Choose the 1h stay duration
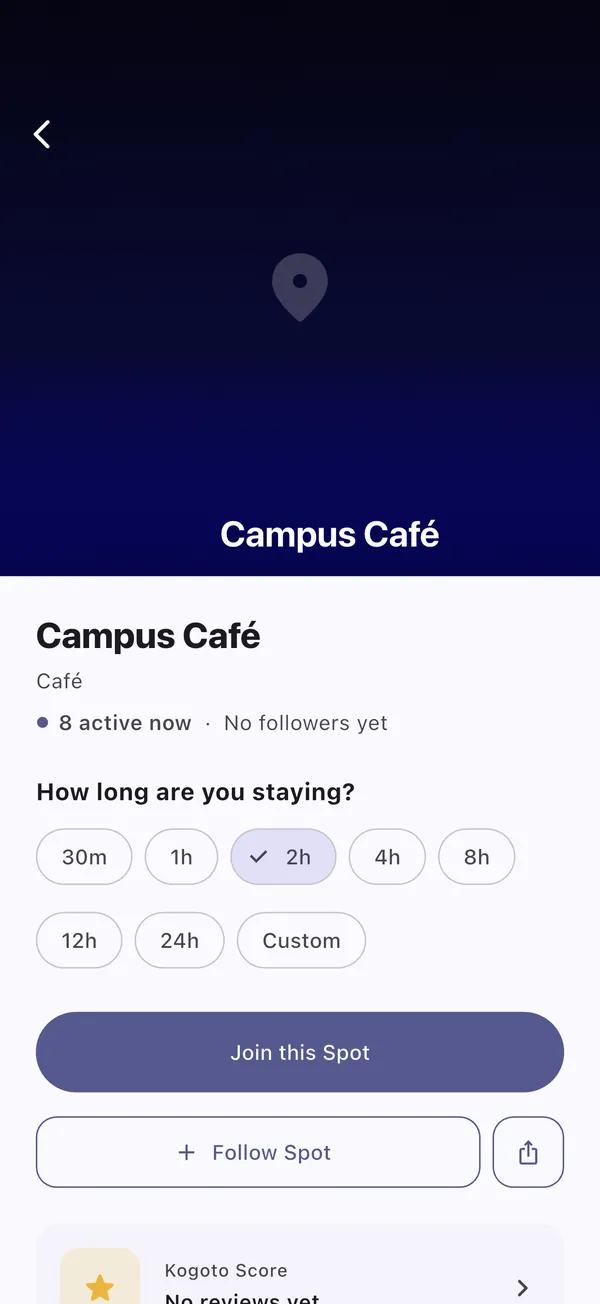Image resolution: width=600 pixels, height=1304 pixels. click(x=181, y=857)
